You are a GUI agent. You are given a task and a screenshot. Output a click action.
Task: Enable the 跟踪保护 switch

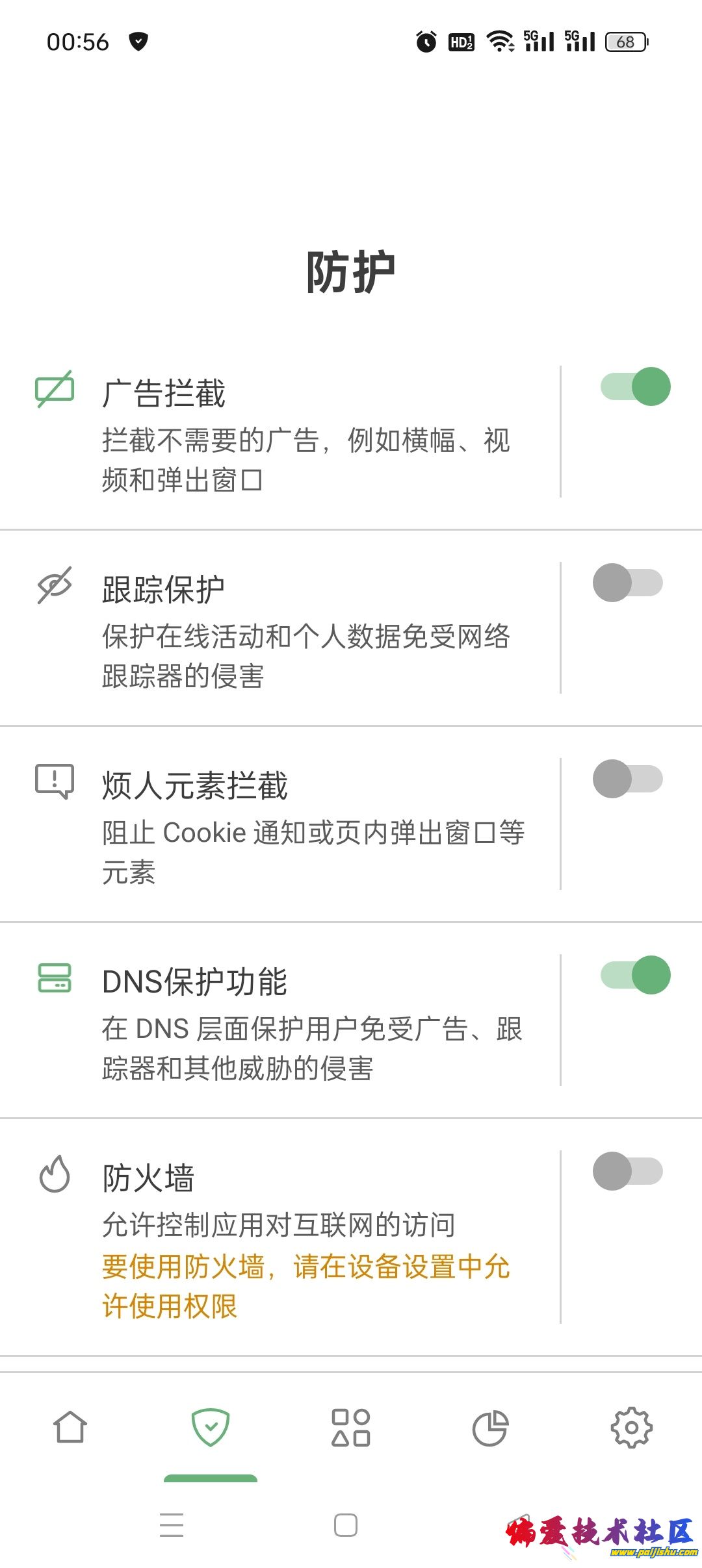pyautogui.click(x=627, y=583)
